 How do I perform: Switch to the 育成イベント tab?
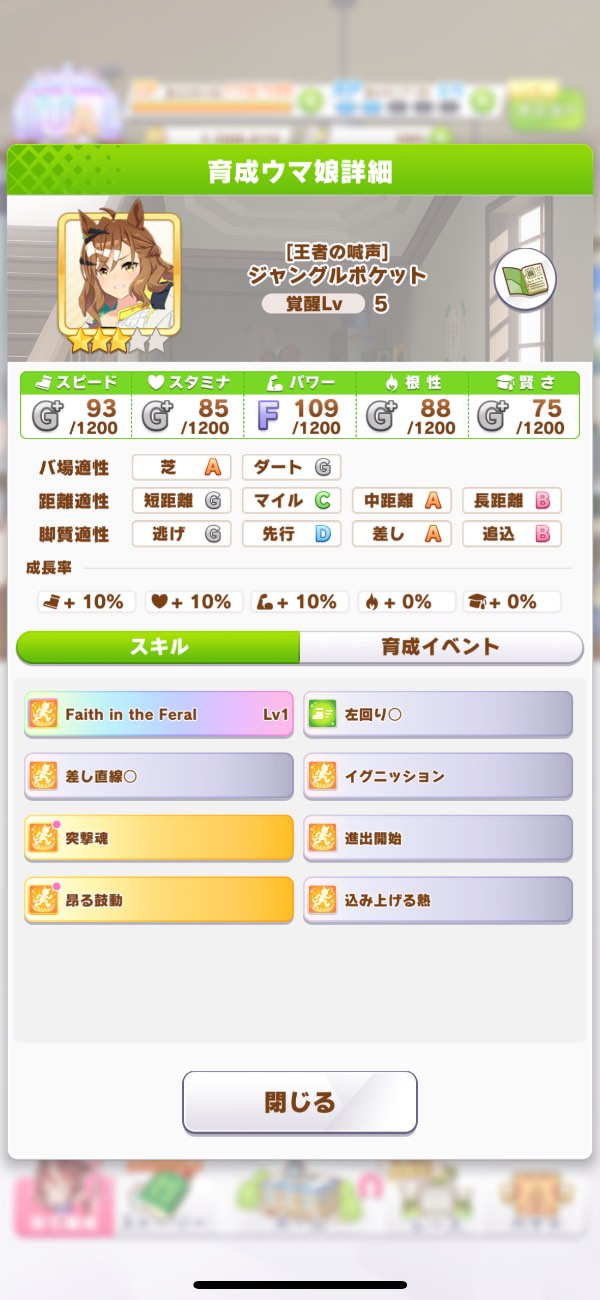(440, 647)
